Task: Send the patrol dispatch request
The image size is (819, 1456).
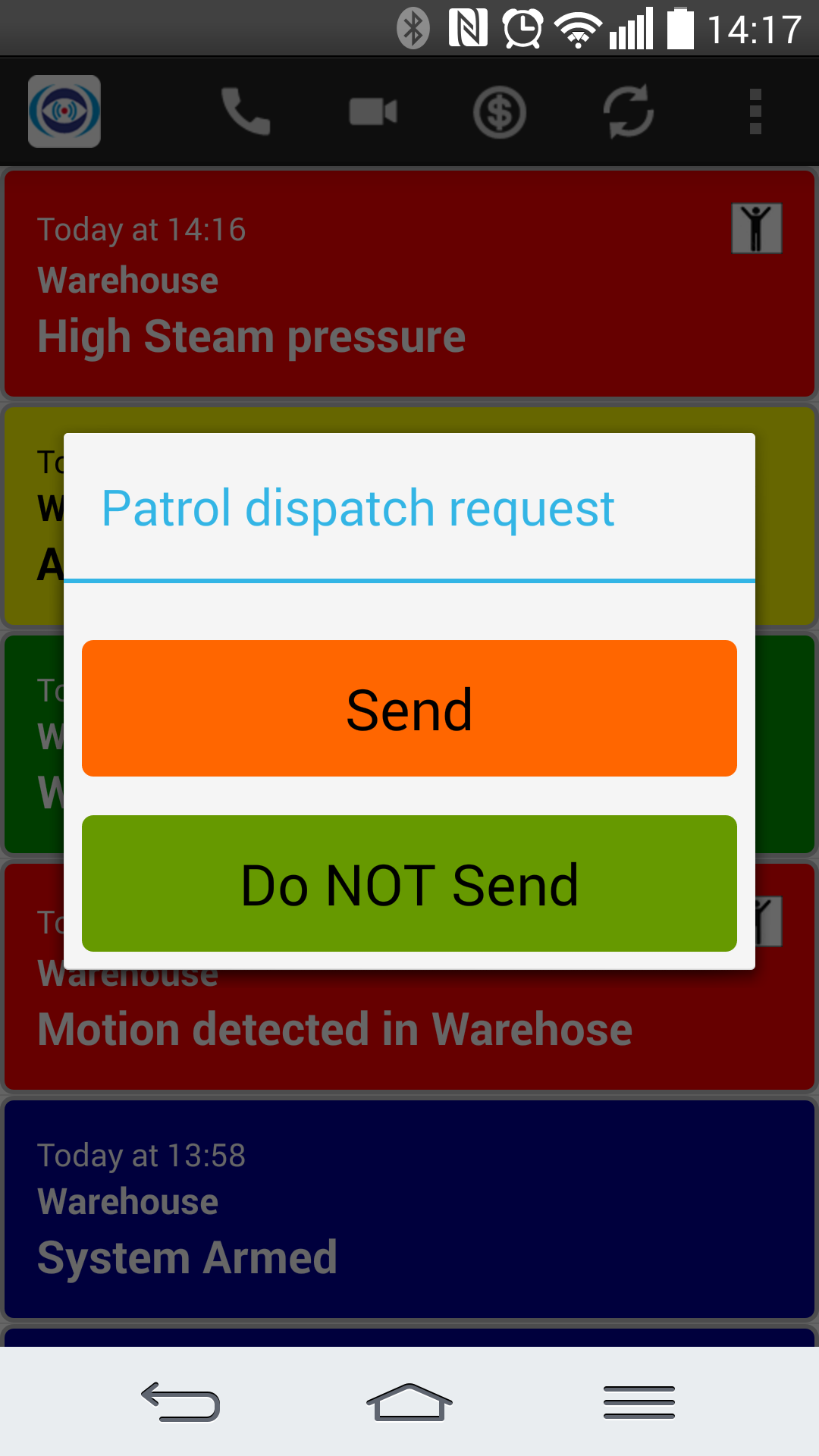Action: (x=409, y=708)
